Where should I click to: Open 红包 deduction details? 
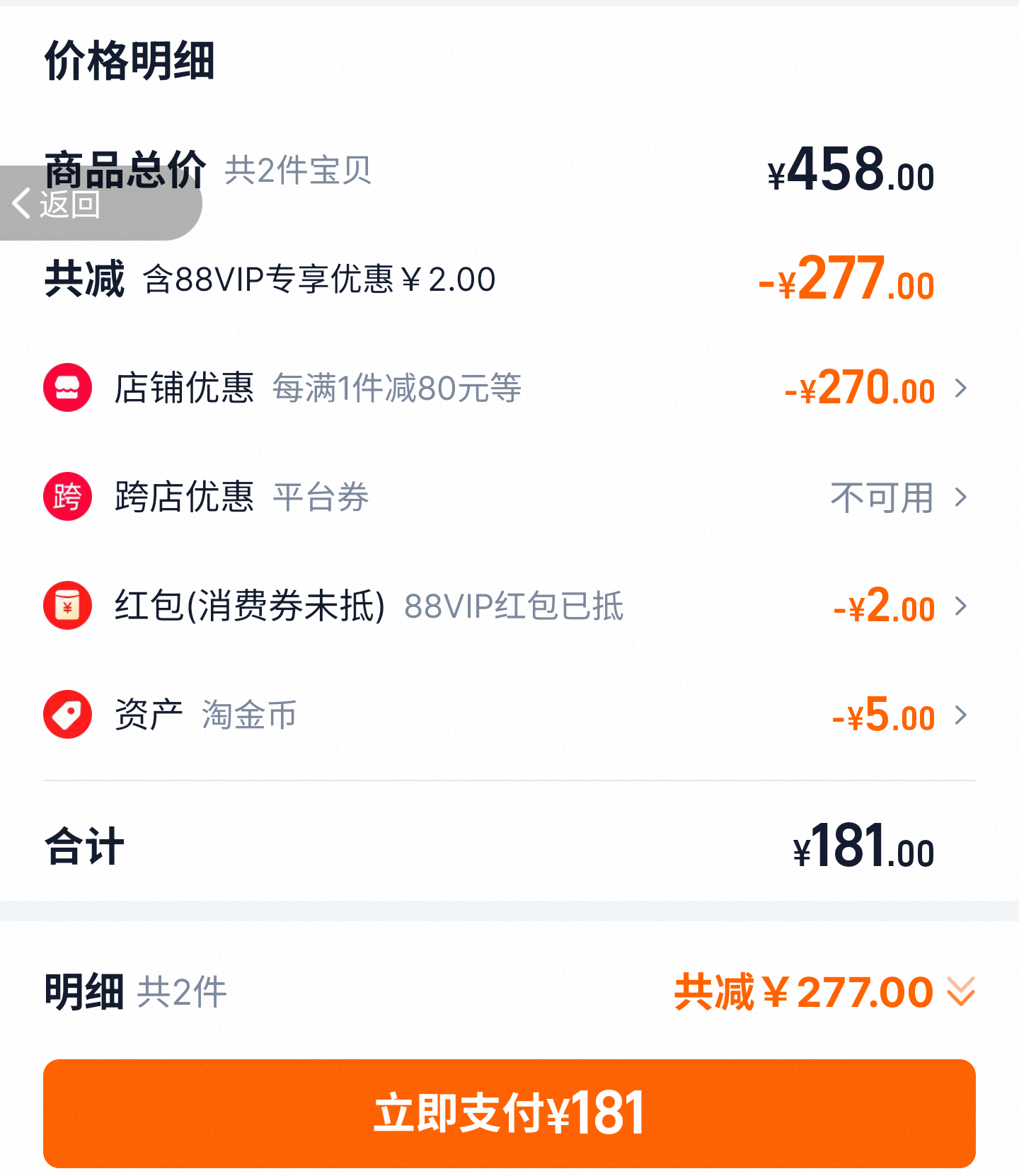point(508,606)
